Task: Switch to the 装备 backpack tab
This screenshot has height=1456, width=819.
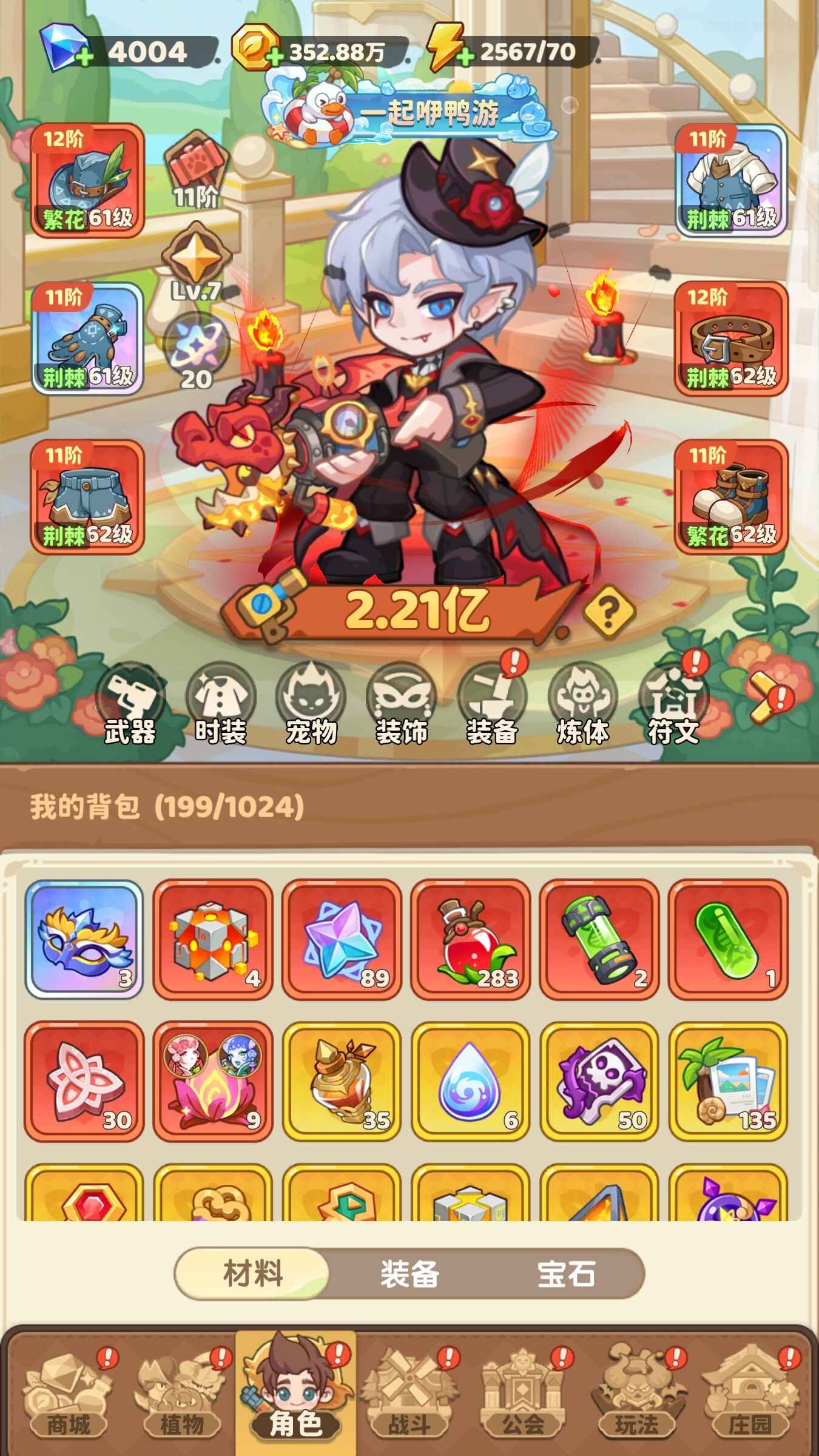Action: (x=409, y=1273)
